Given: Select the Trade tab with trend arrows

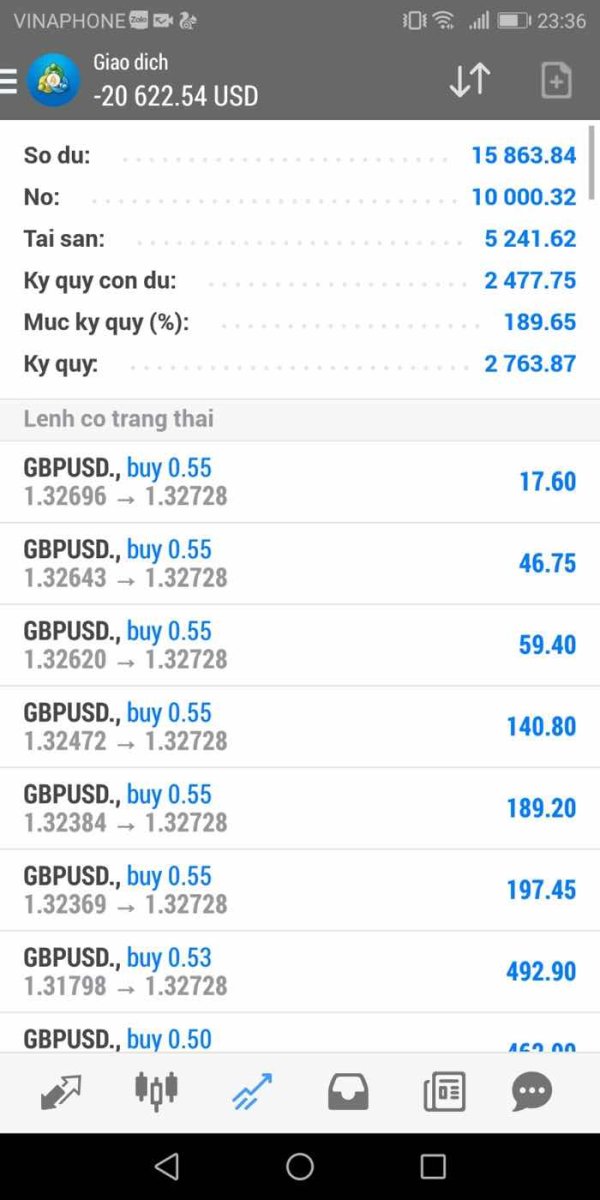Looking at the screenshot, I should (252, 1092).
